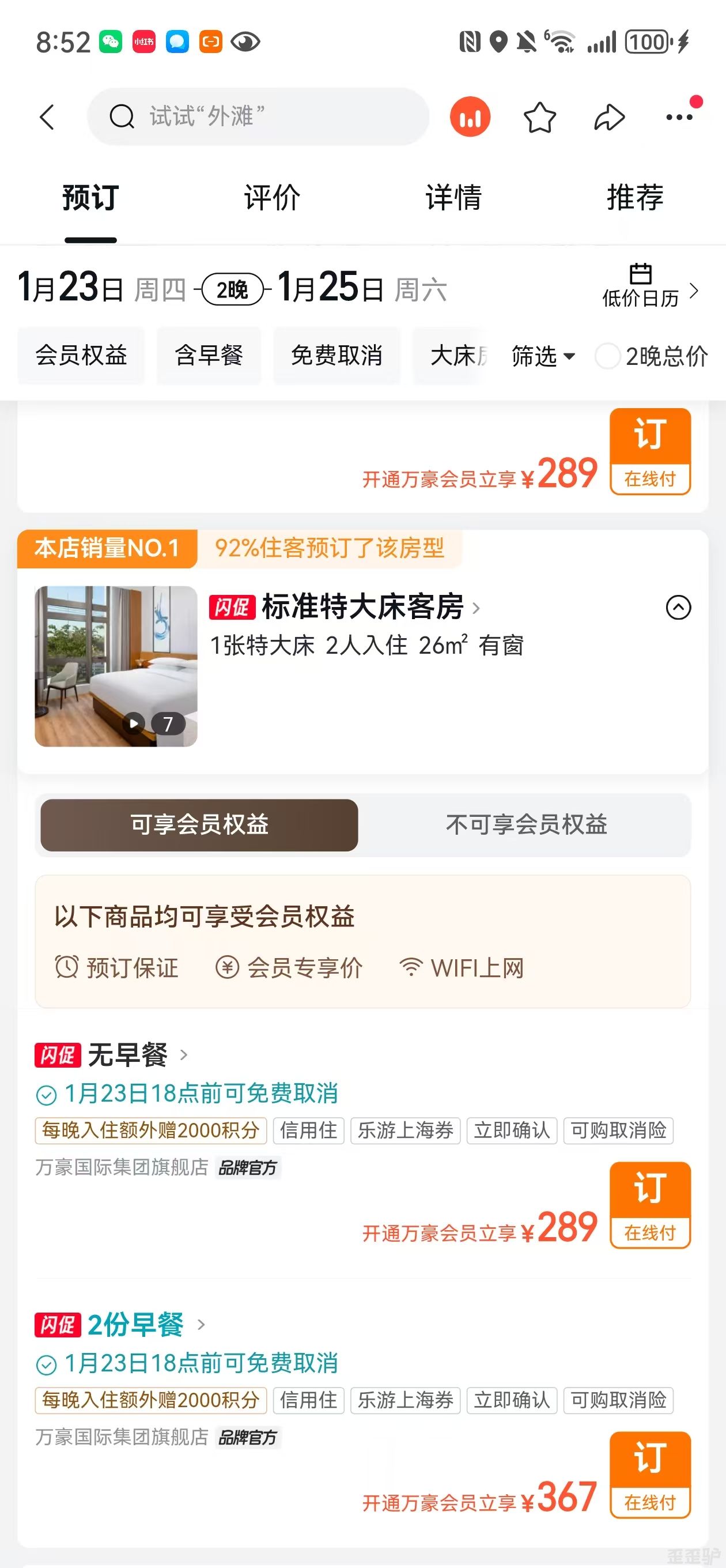Toggle the 2晚总价 option
Image resolution: width=726 pixels, height=1568 pixels.
tap(608, 356)
